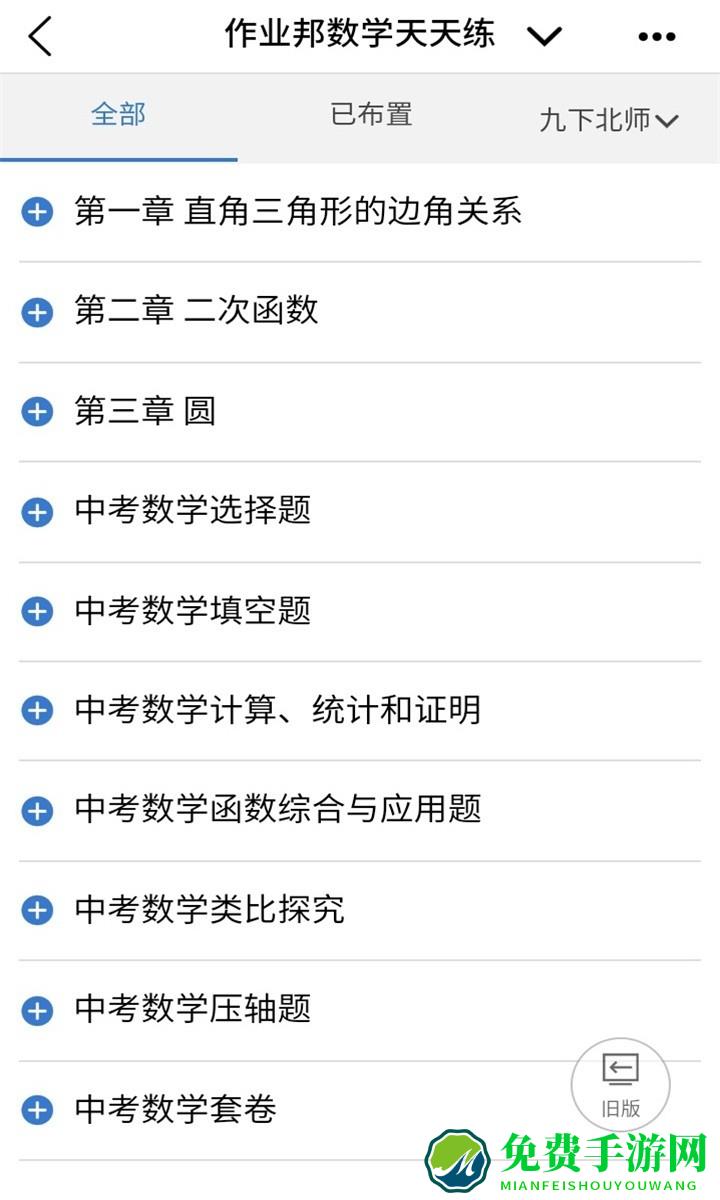This screenshot has width=720, height=1200.
Task: Open the three-dot more options menu
Action: point(655,35)
